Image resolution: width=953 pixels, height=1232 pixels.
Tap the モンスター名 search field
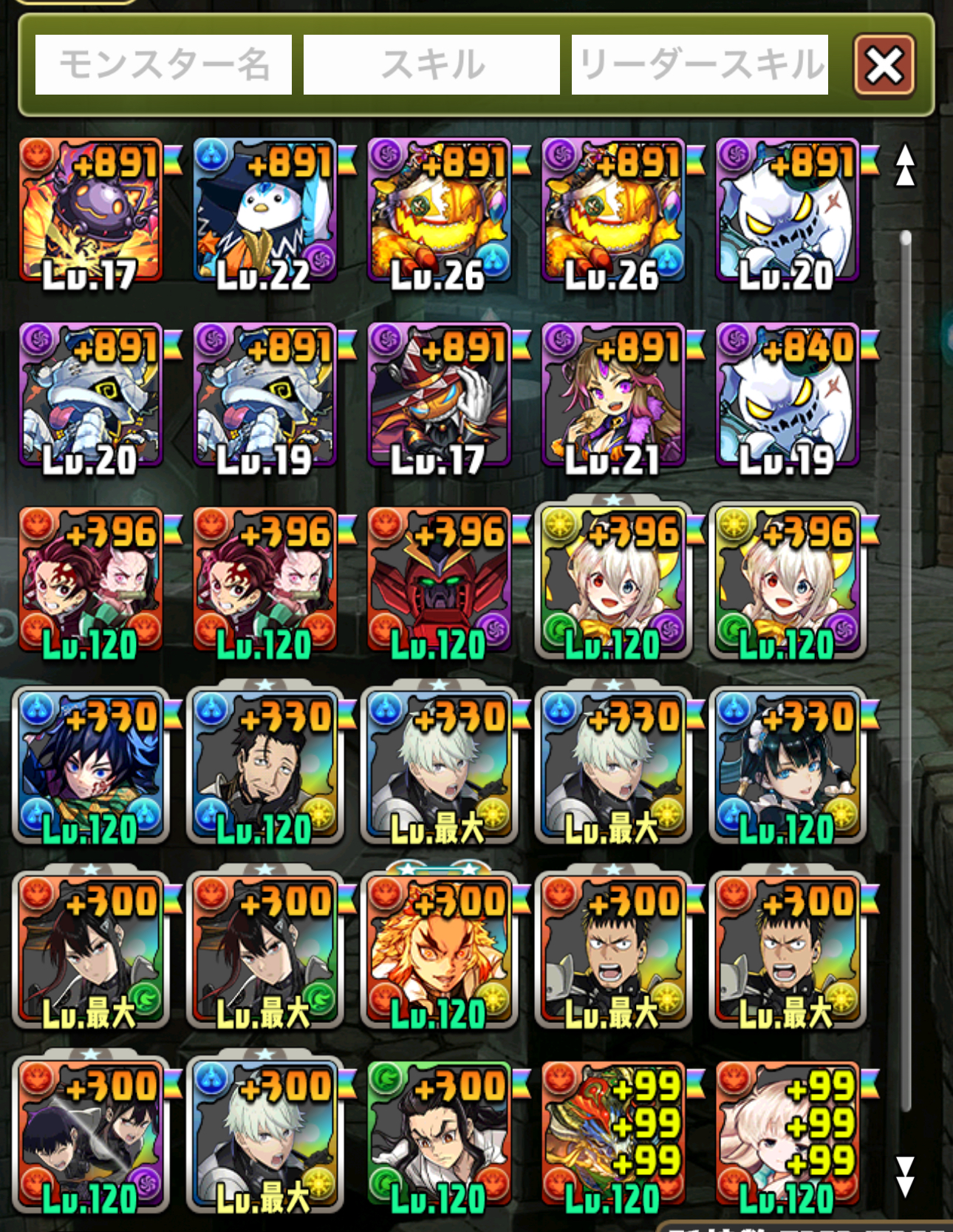163,65
